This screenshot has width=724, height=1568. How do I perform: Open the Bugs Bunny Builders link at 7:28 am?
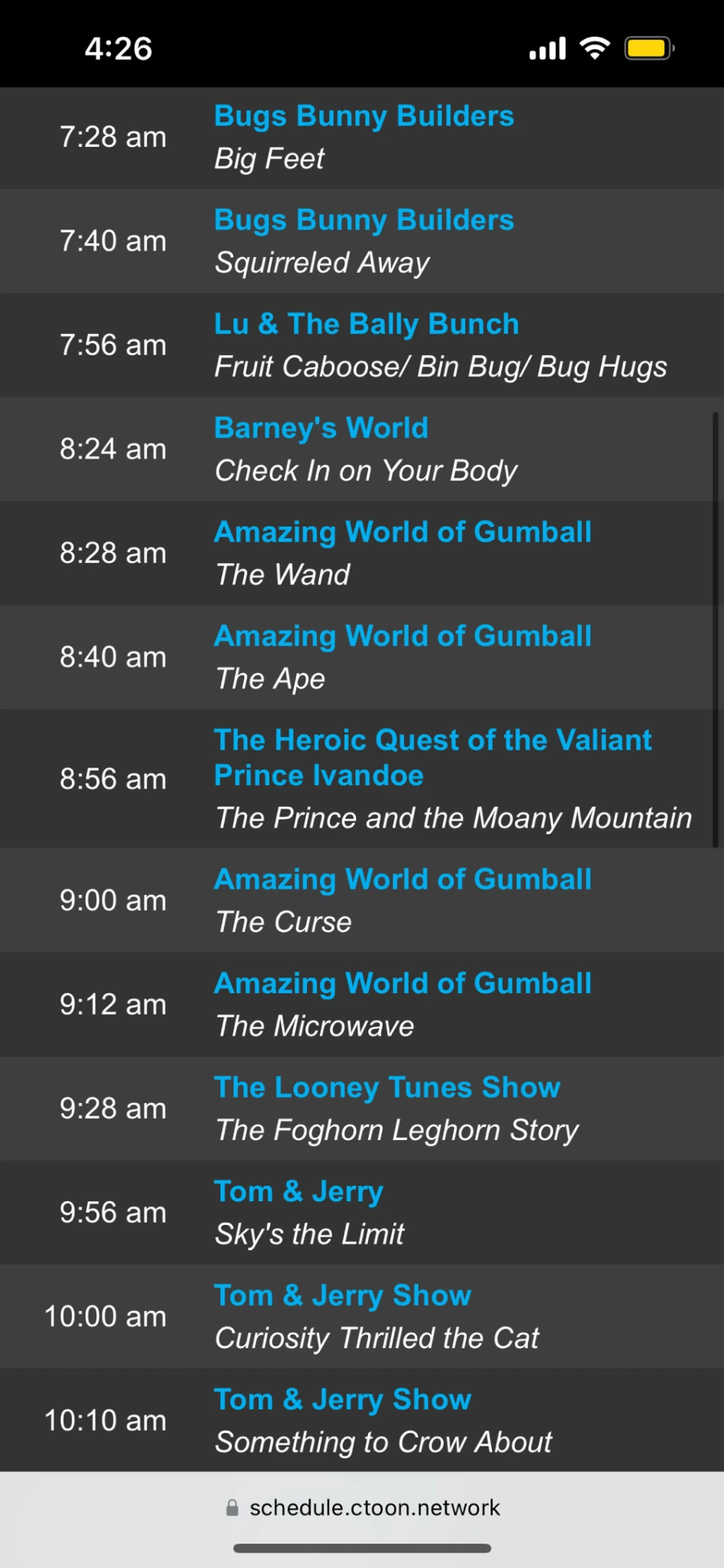coord(364,116)
